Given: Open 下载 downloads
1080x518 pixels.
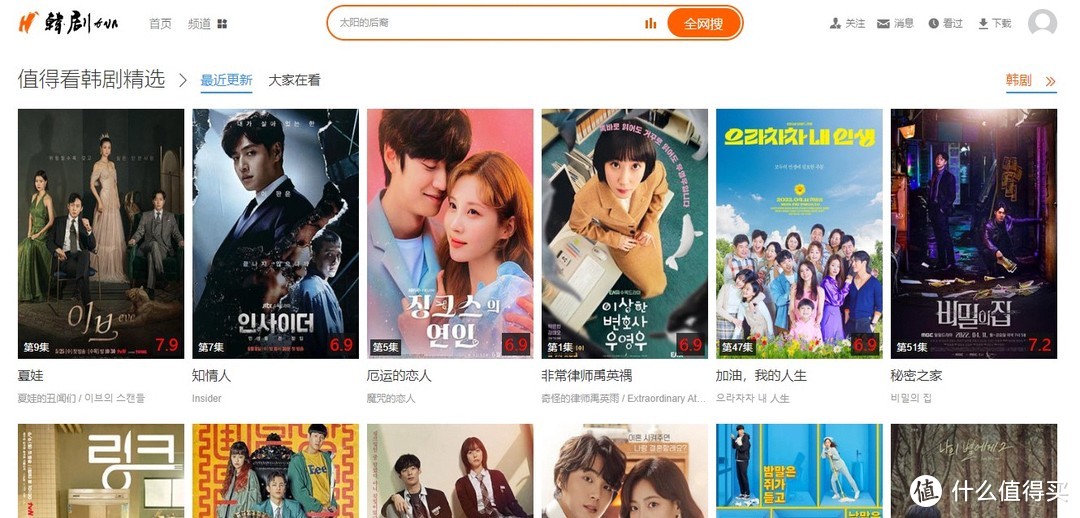Looking at the screenshot, I should click(994, 23).
